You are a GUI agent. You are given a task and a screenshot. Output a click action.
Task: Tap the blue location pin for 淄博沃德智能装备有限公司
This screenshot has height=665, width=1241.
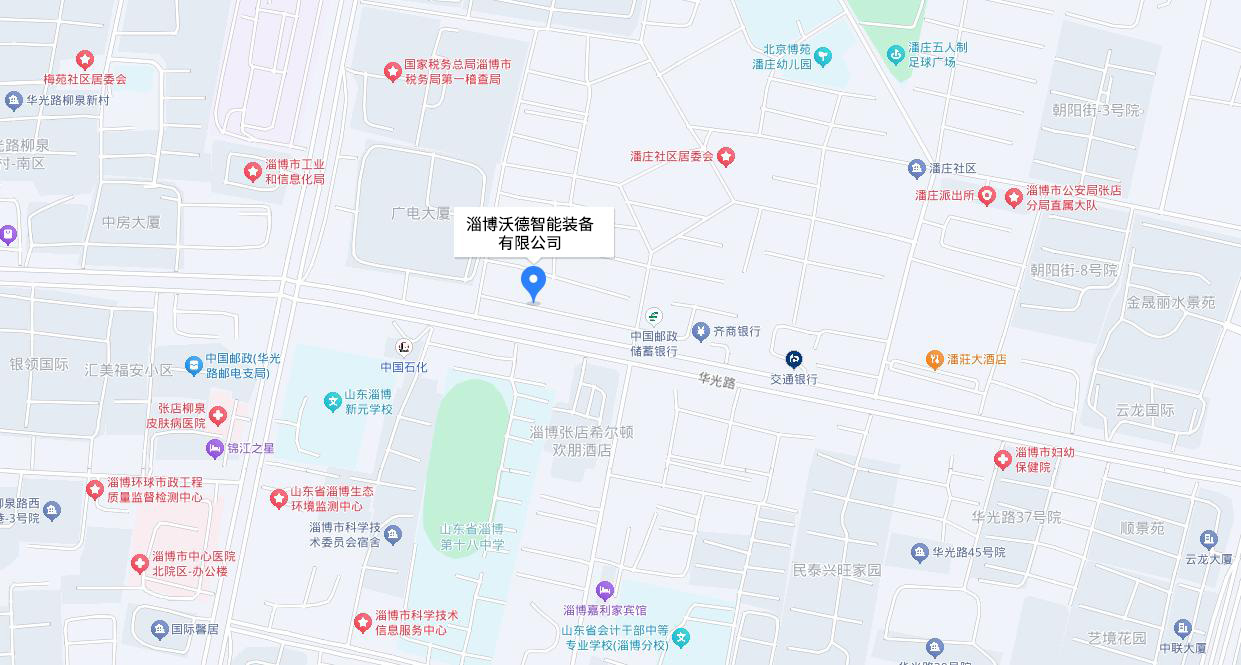tap(534, 282)
